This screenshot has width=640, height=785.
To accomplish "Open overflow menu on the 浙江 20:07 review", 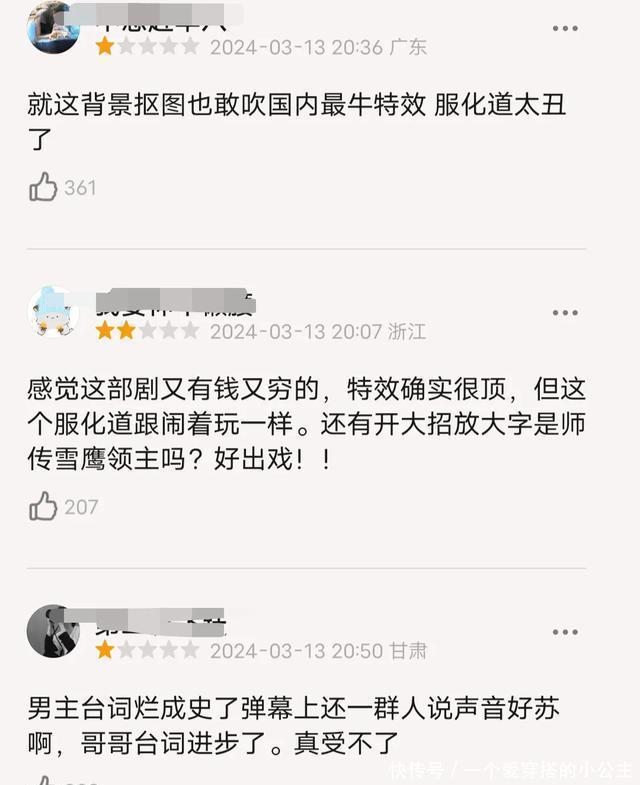I will coord(565,314).
